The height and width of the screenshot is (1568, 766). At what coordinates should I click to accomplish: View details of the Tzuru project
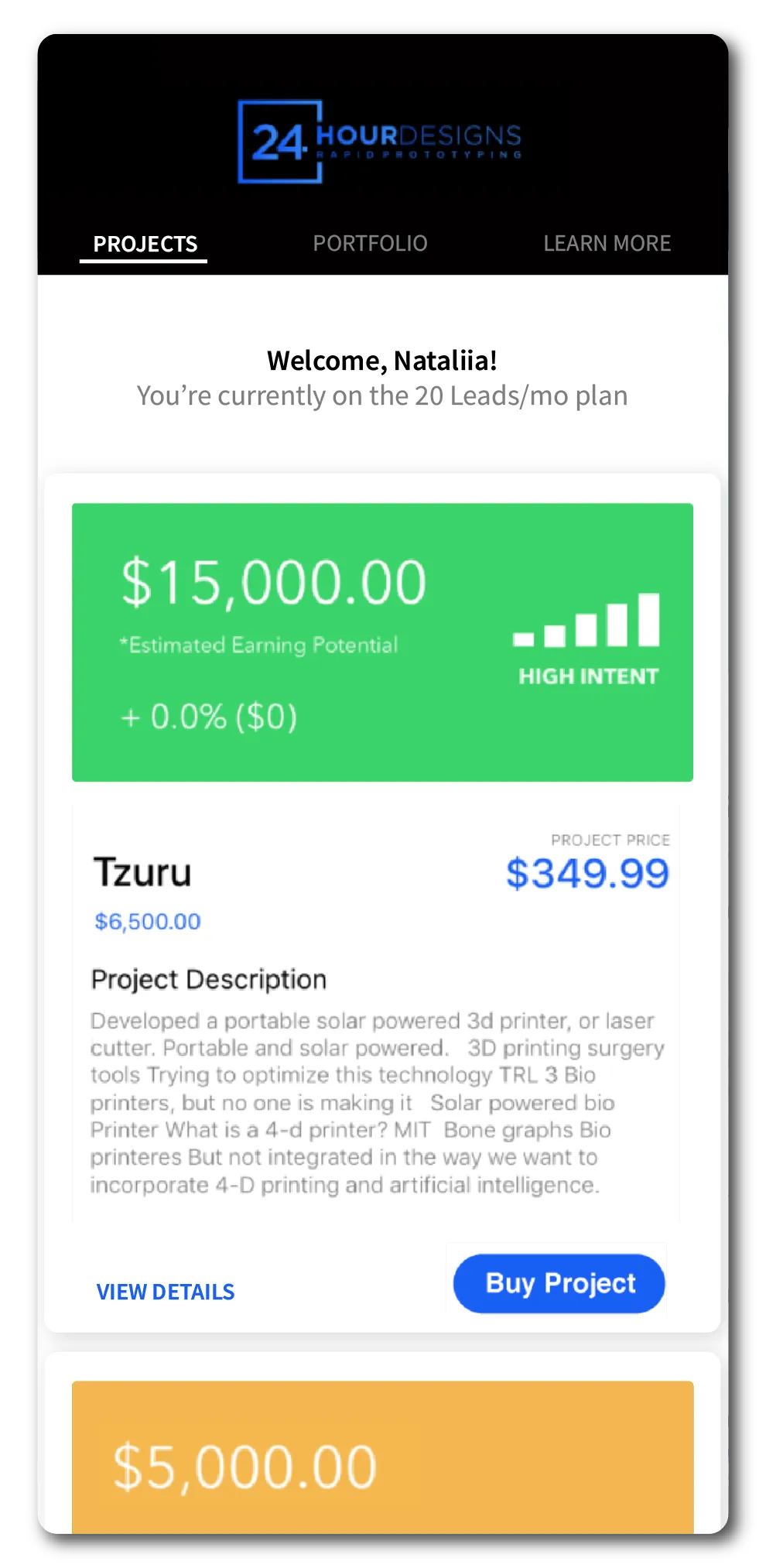[165, 1292]
